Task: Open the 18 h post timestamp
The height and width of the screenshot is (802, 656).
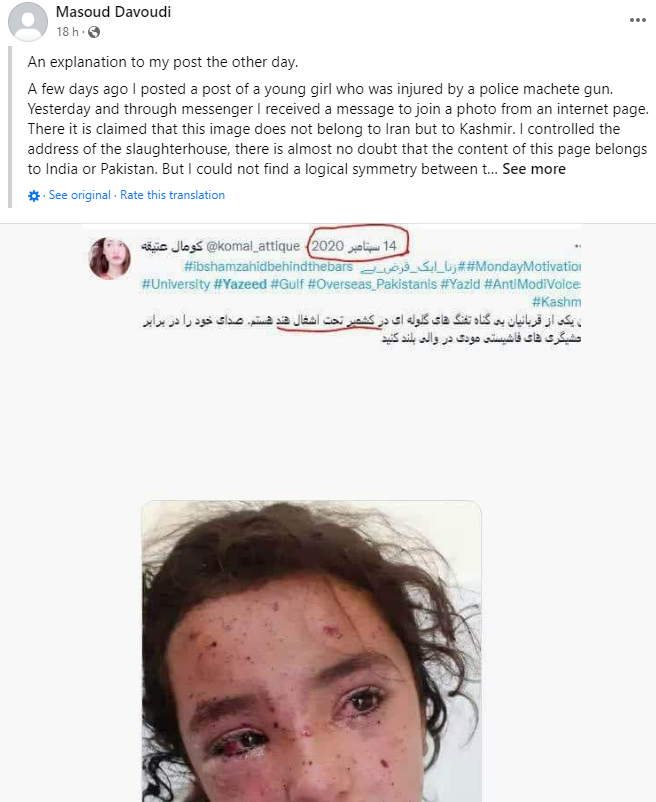Action: pyautogui.click(x=66, y=32)
